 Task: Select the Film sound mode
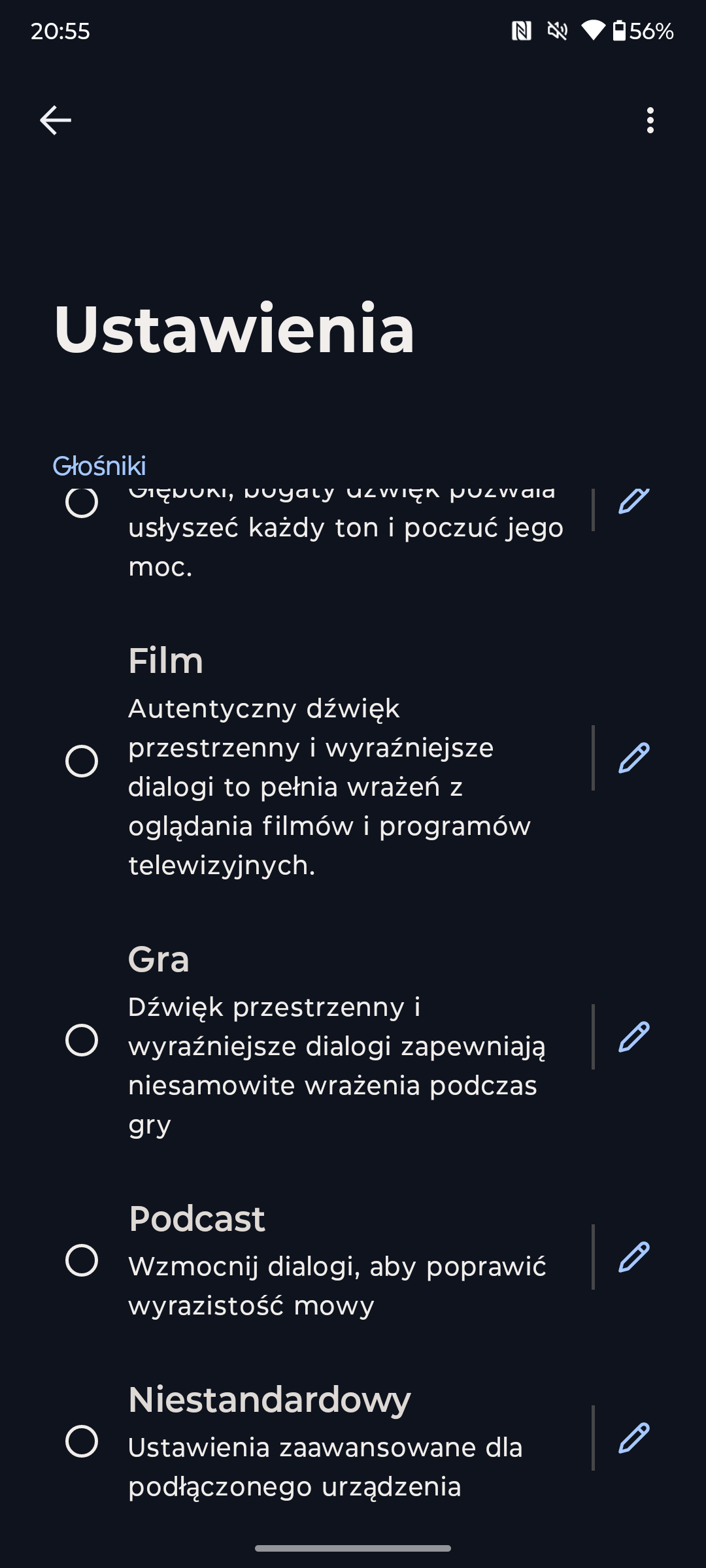coord(82,761)
